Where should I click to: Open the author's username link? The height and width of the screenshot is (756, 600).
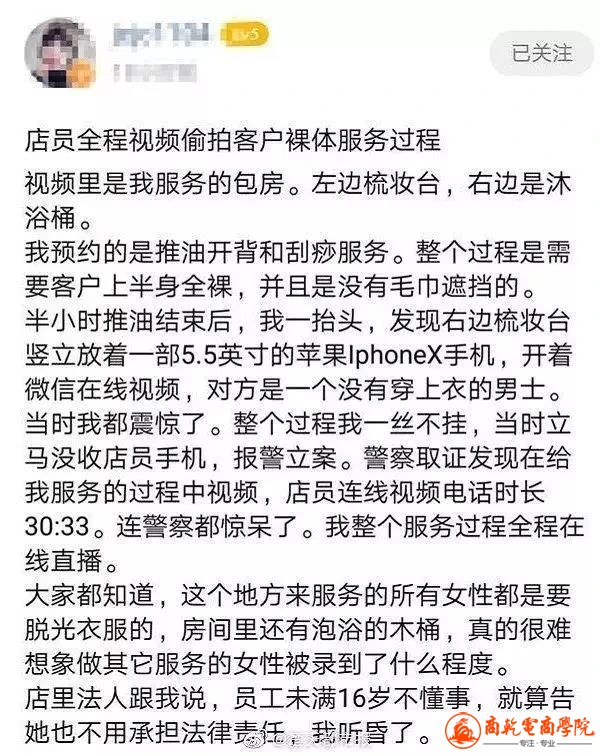161,35
